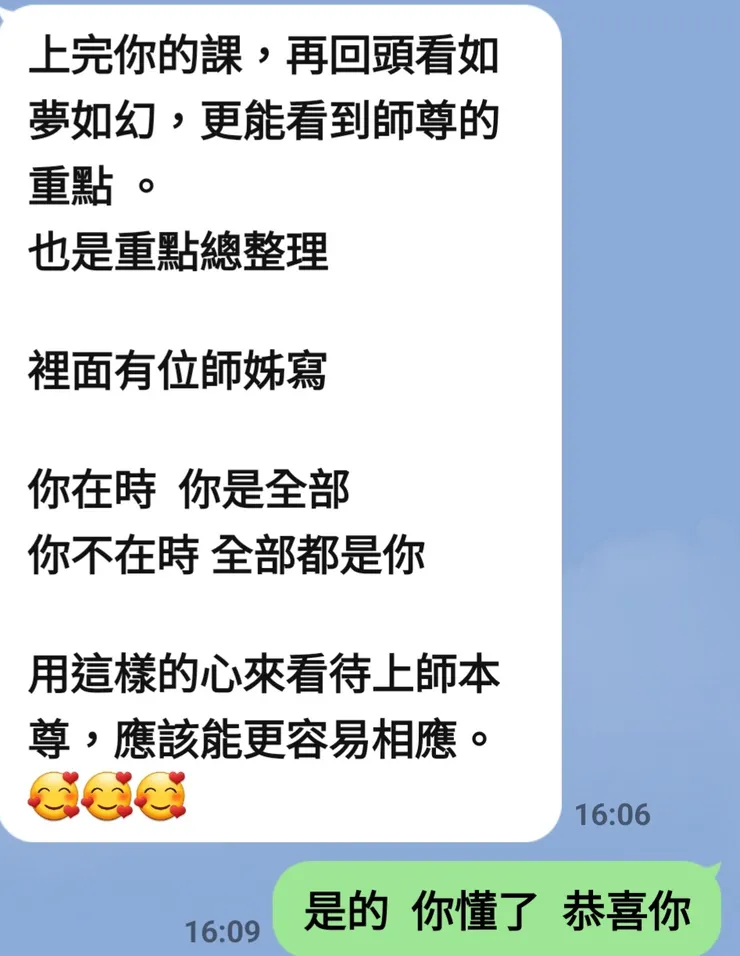Click the 16:09 timestamp

click(x=223, y=931)
